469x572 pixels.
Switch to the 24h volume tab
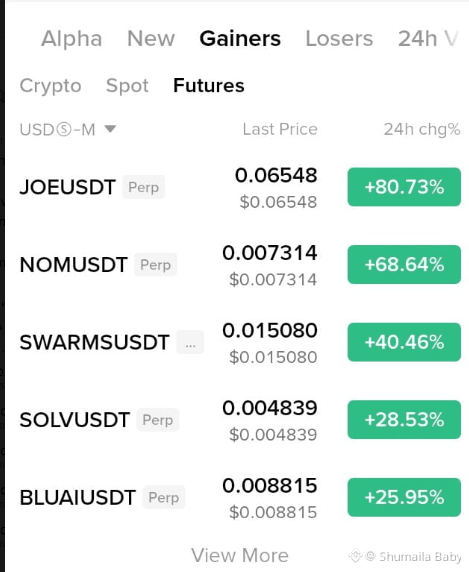[428, 39]
